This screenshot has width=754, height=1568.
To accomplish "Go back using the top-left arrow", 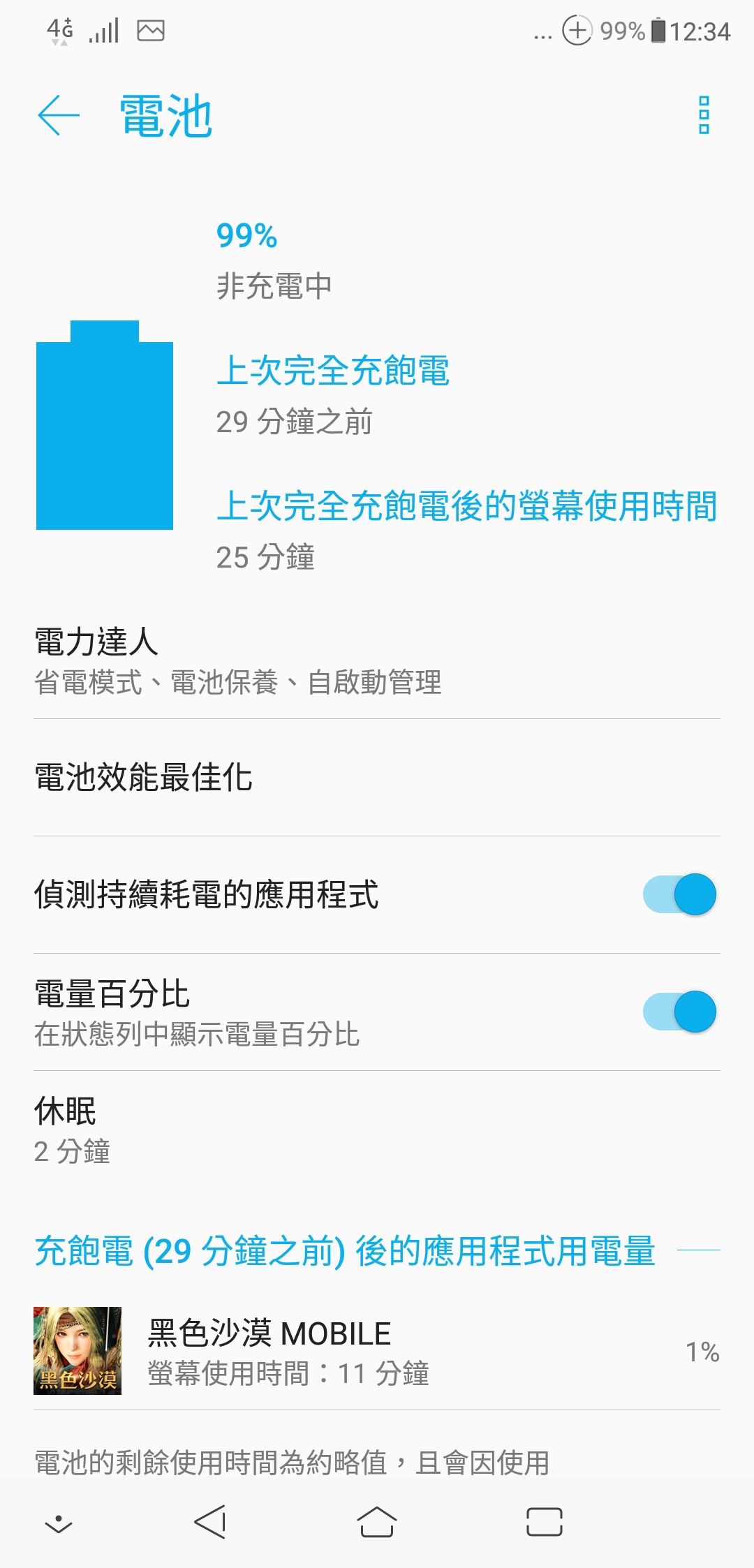I will click(59, 115).
